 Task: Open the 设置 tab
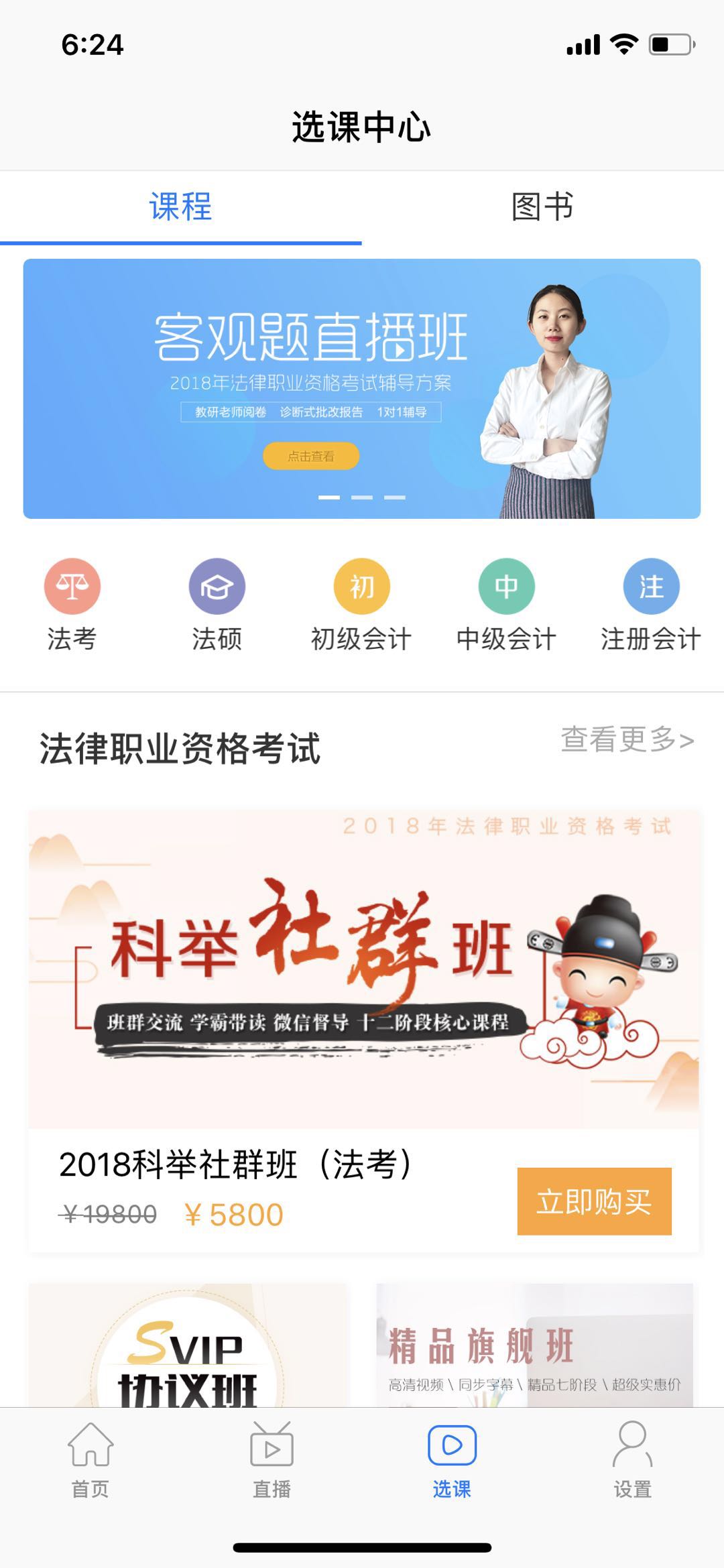(x=632, y=1460)
